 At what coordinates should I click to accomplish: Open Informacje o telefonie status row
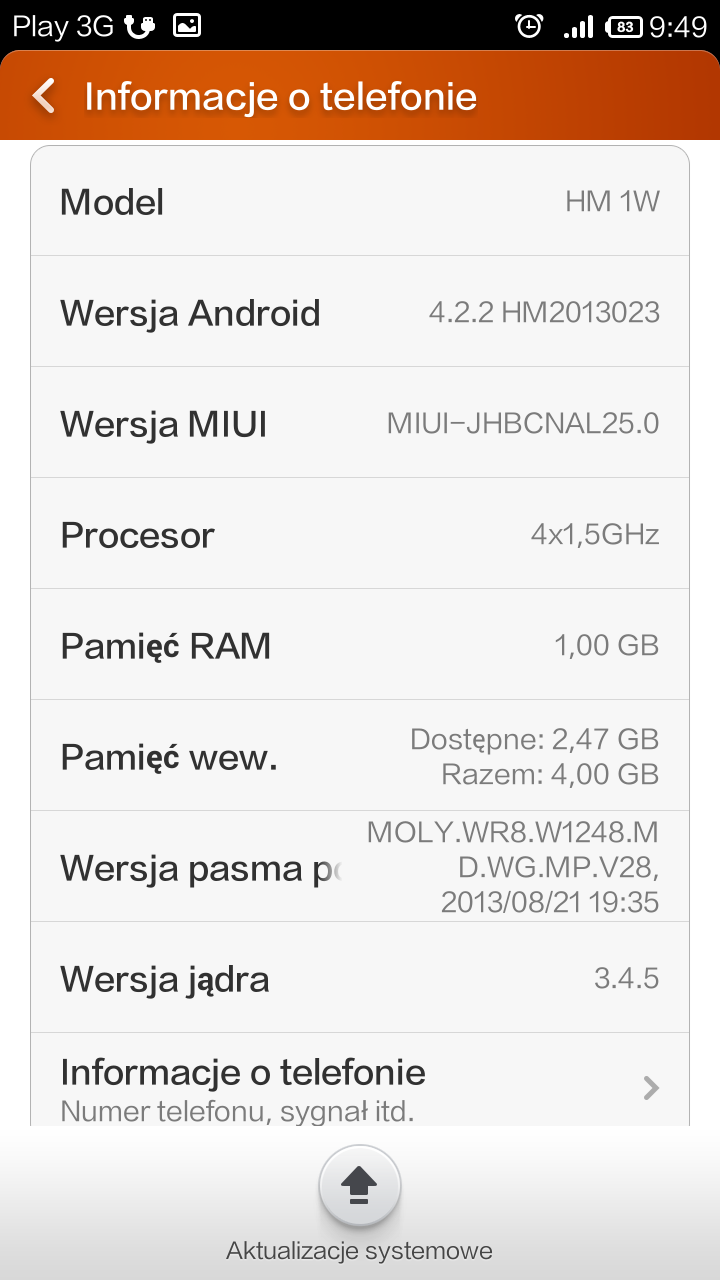[x=360, y=1085]
